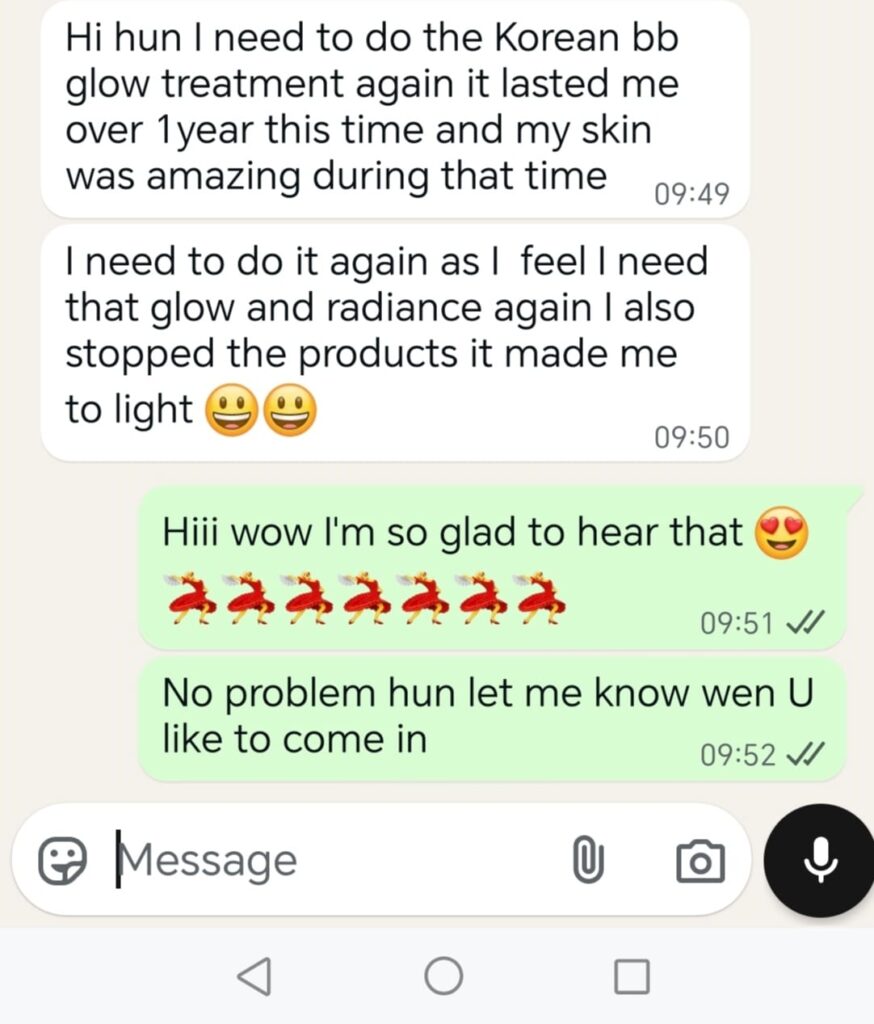Open the camera from the message bar
This screenshot has height=1024, width=874.
click(x=700, y=860)
